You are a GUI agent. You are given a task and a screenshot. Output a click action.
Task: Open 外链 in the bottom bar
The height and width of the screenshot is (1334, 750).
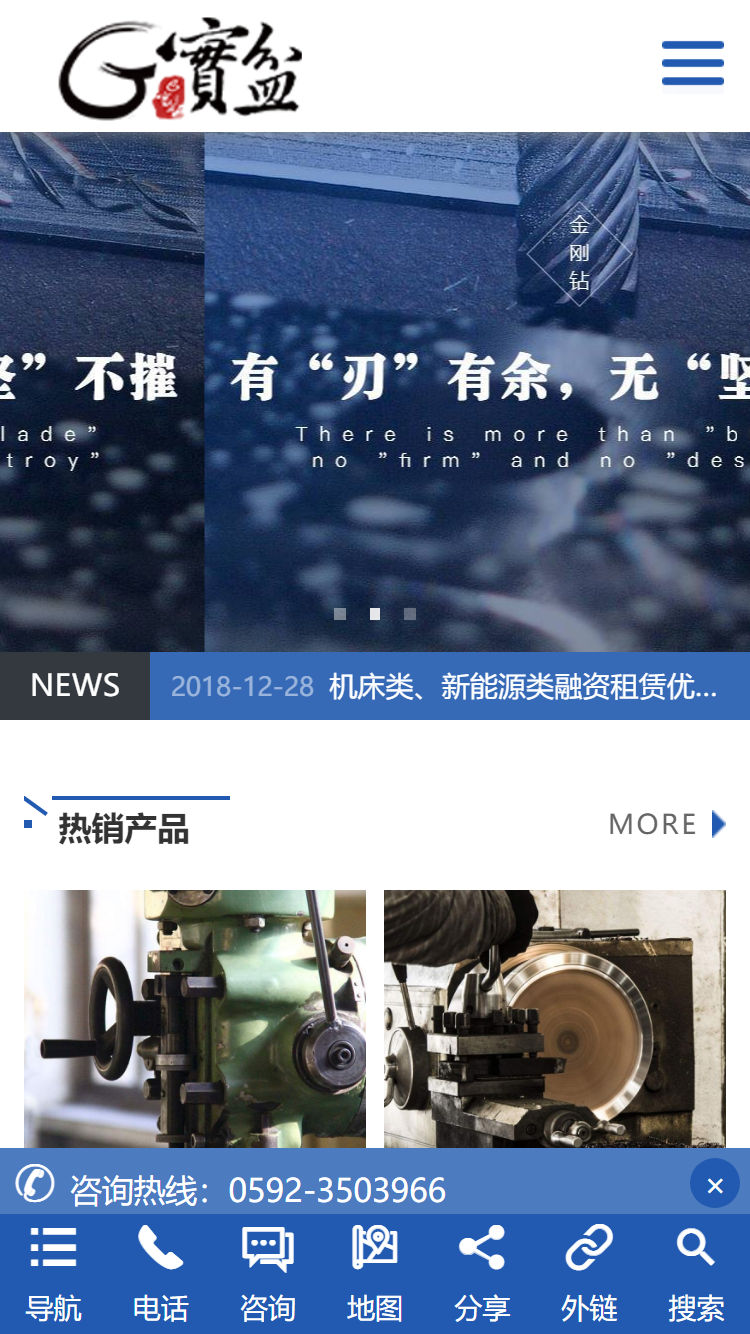click(x=589, y=1274)
